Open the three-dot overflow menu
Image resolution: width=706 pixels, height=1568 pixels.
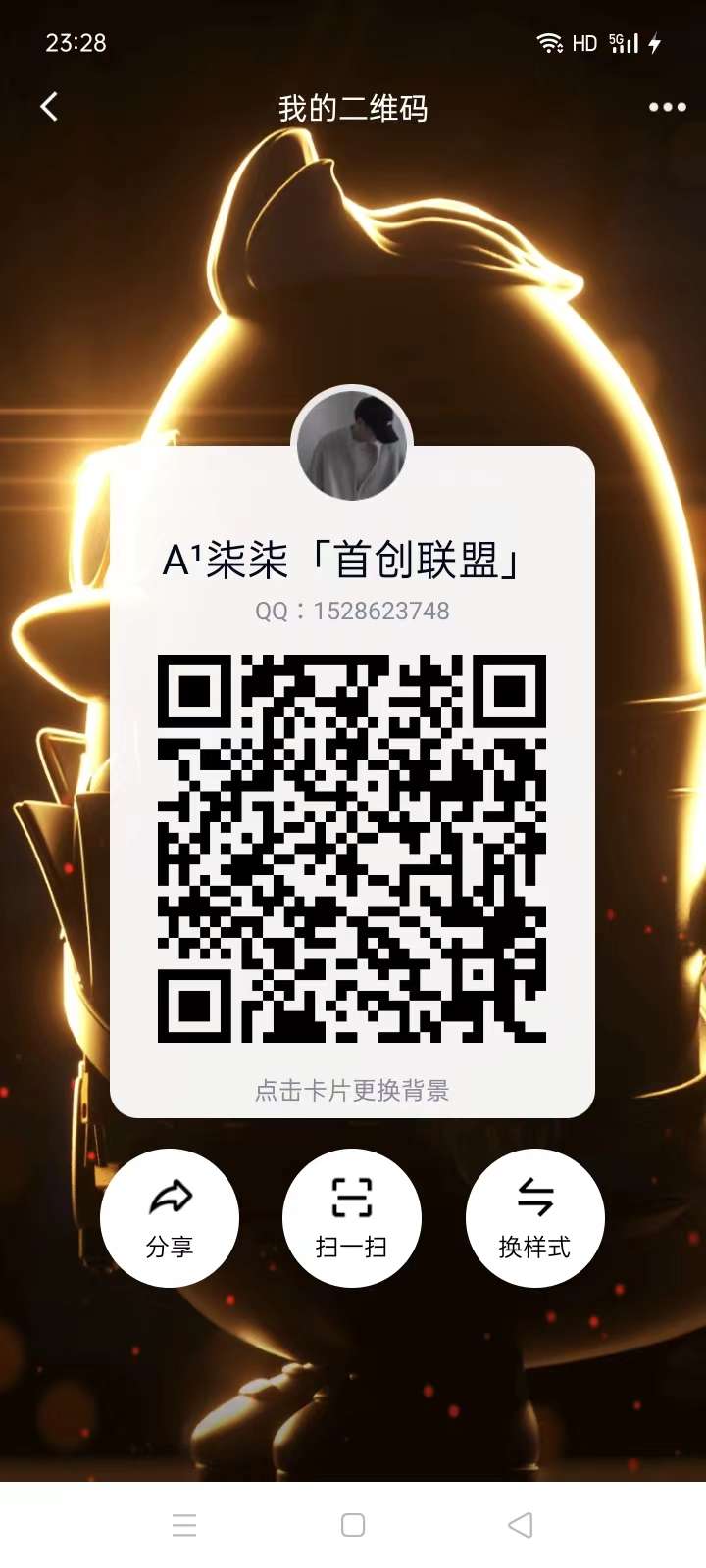tap(667, 107)
